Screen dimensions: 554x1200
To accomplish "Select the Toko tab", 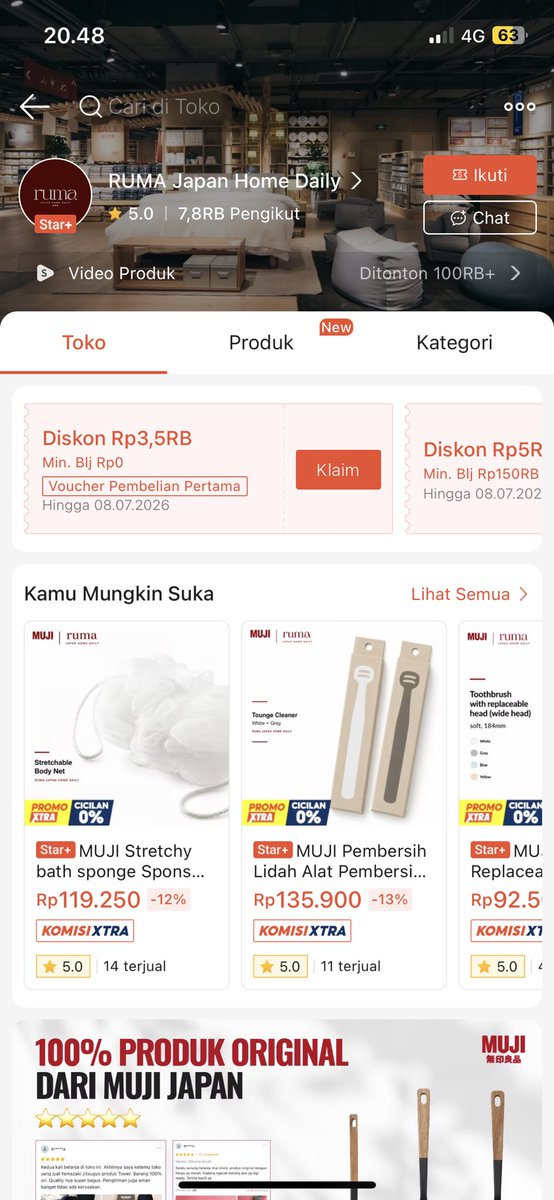I will [84, 342].
